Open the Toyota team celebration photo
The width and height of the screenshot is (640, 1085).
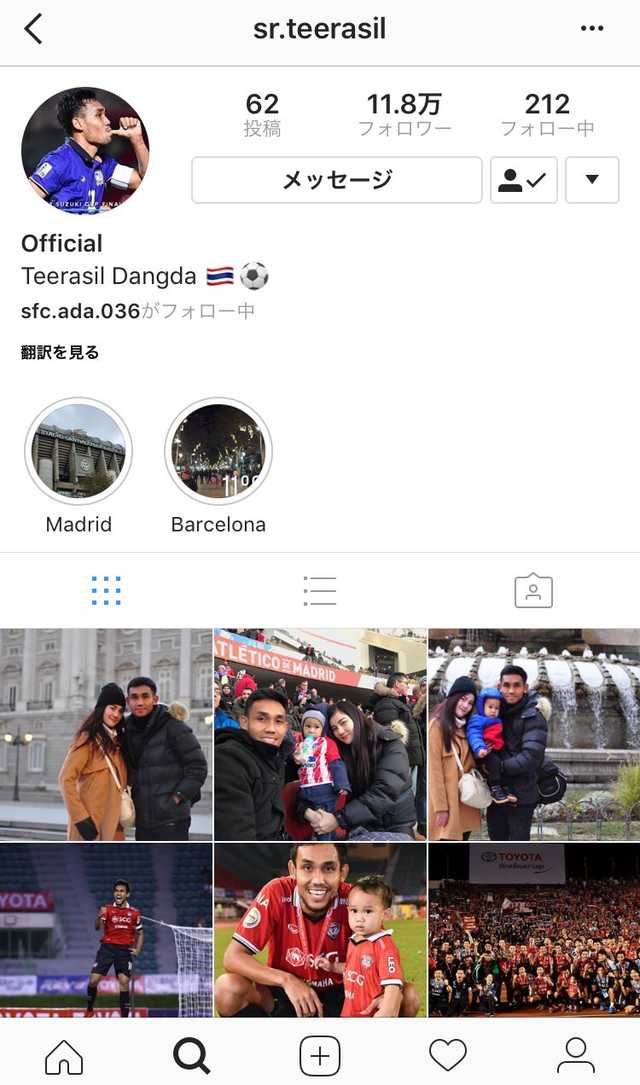(534, 930)
